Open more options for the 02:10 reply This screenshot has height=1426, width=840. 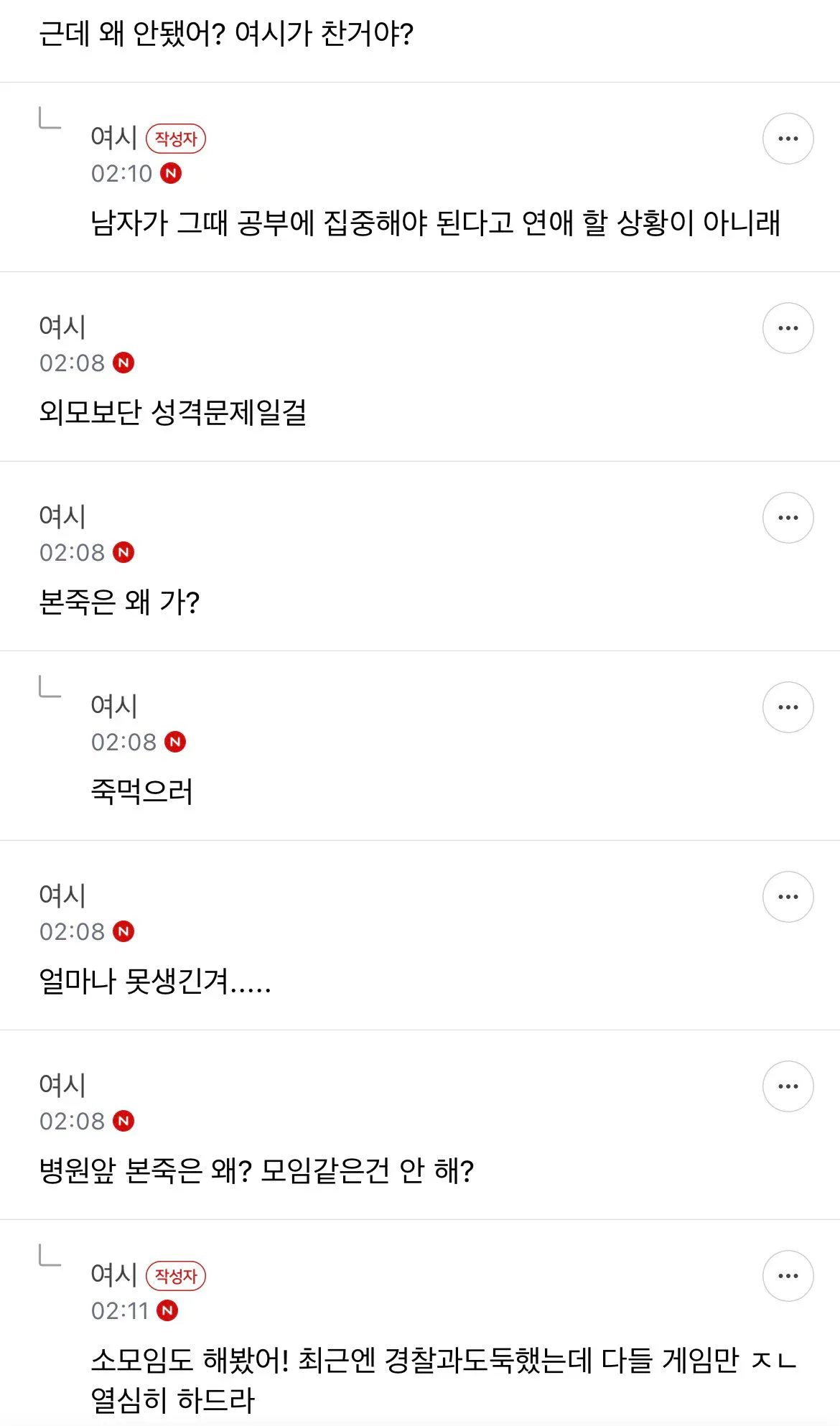click(x=788, y=139)
